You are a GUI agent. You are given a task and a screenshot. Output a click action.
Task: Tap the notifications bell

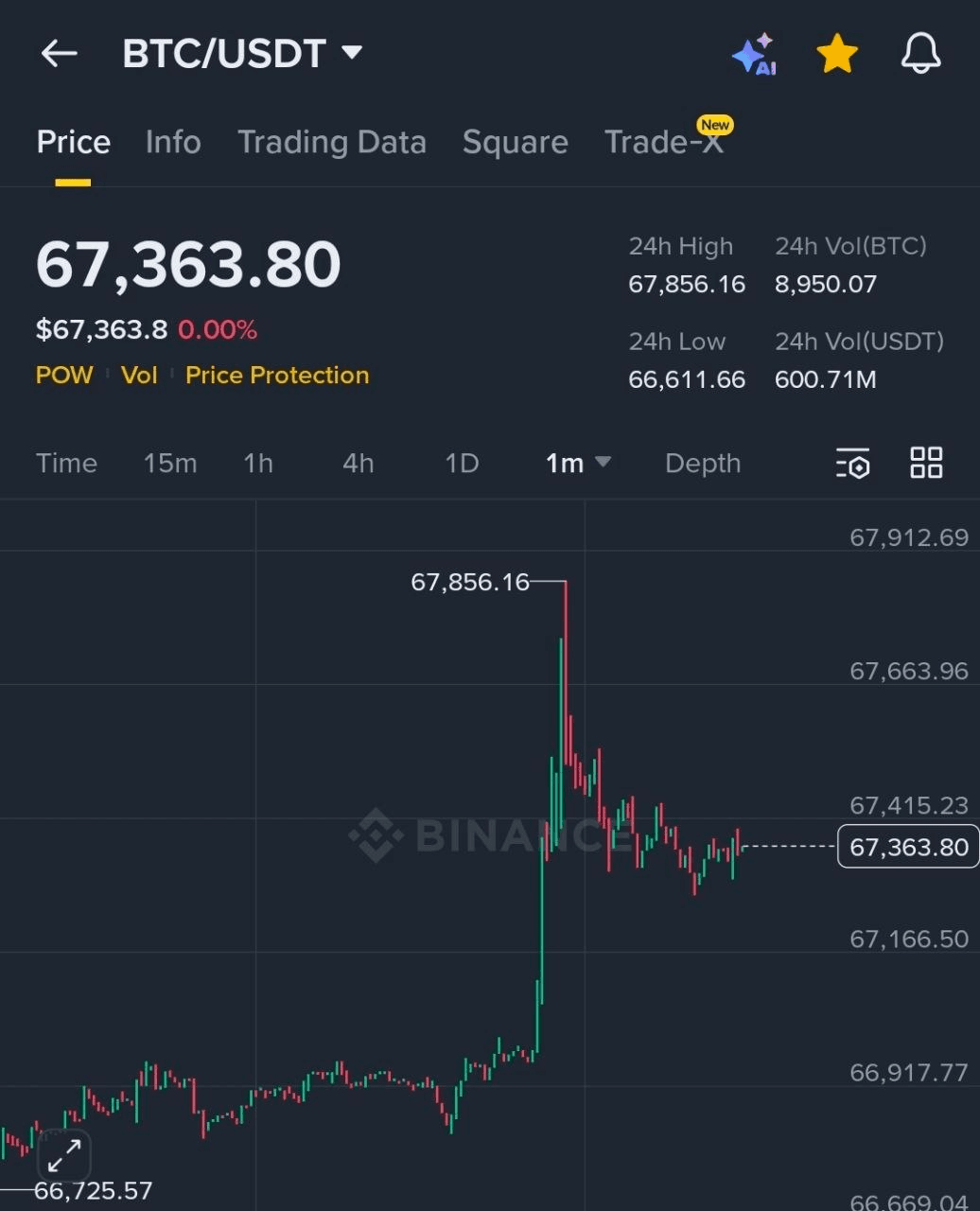coord(919,54)
